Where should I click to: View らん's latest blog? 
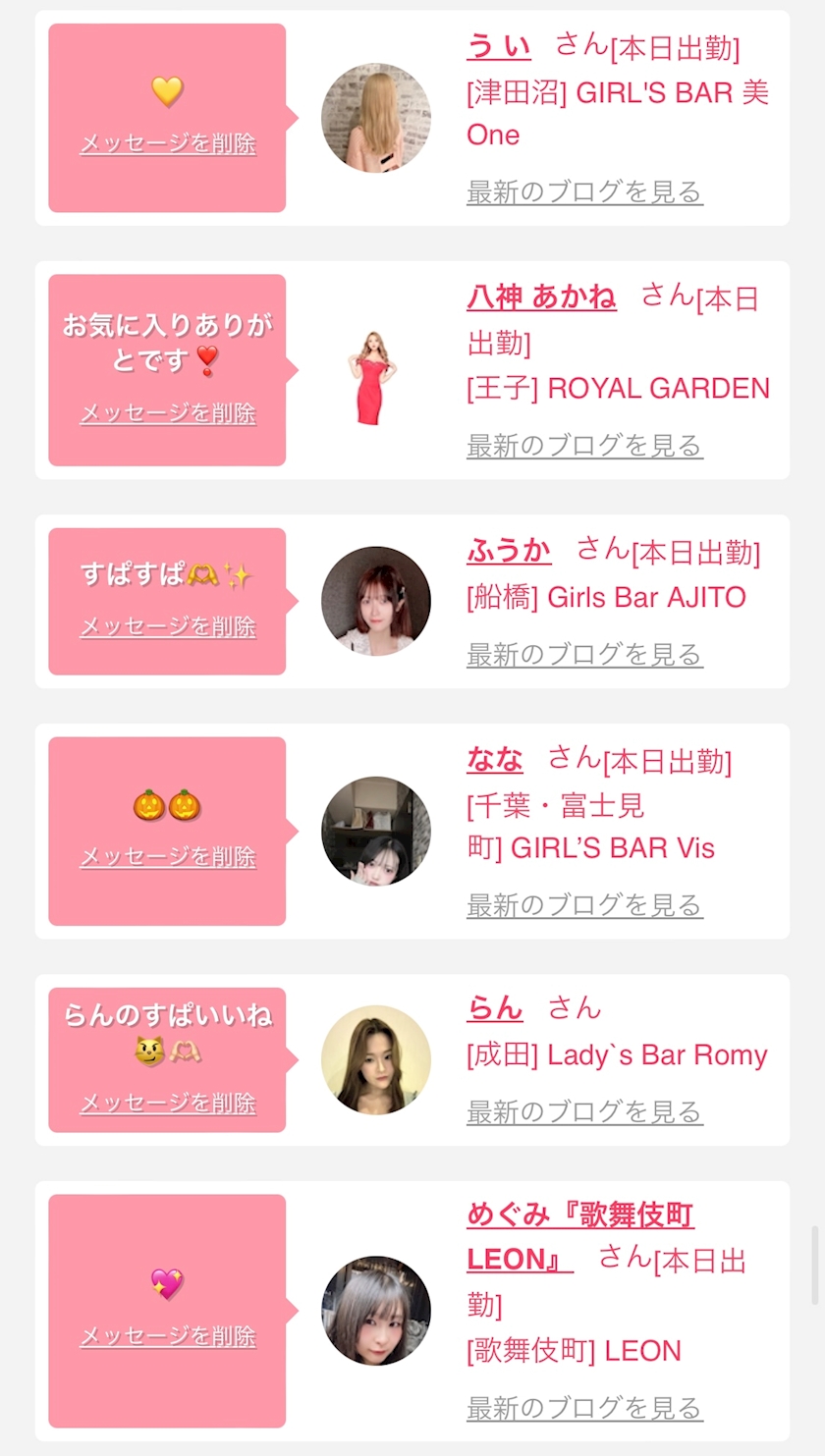584,1111
